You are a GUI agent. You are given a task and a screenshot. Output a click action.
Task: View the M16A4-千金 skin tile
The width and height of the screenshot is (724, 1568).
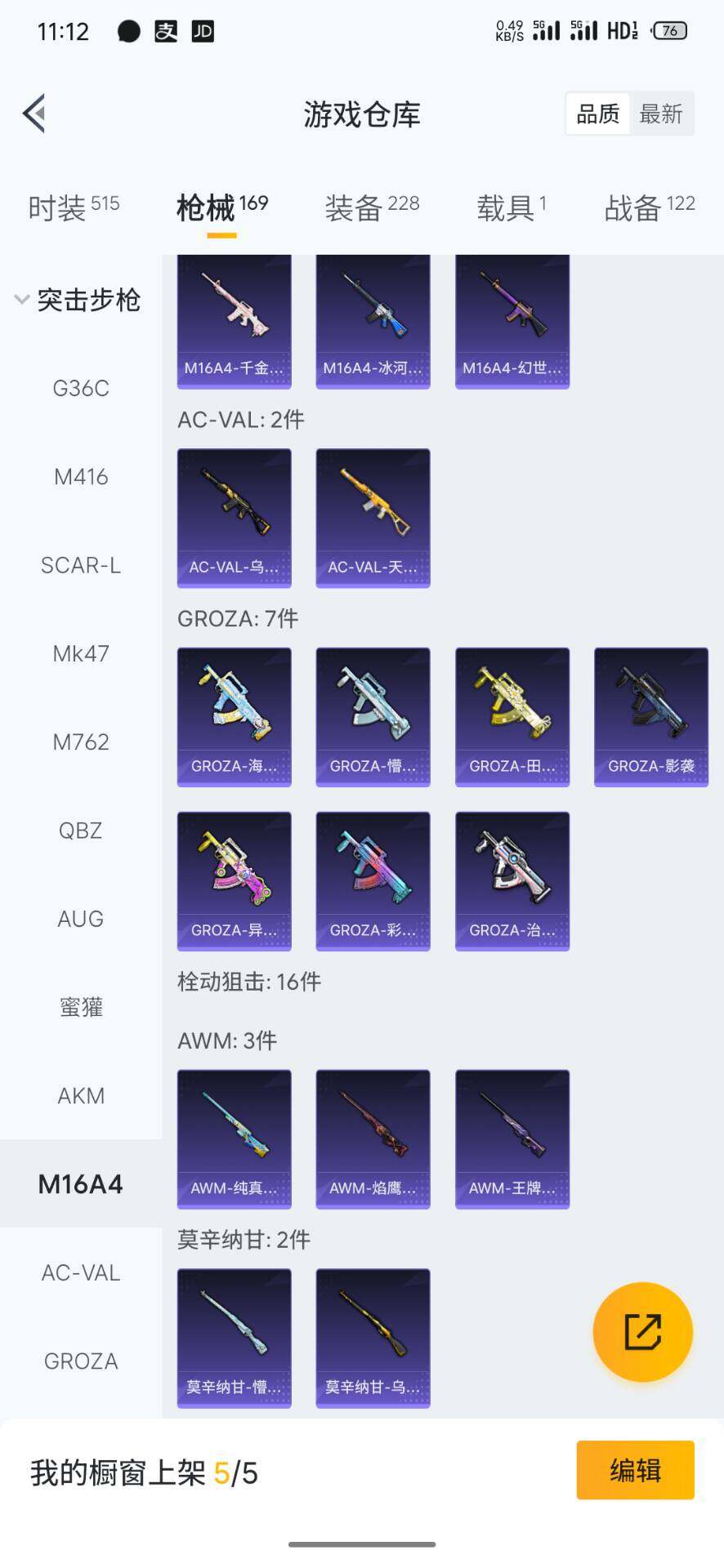[235, 321]
